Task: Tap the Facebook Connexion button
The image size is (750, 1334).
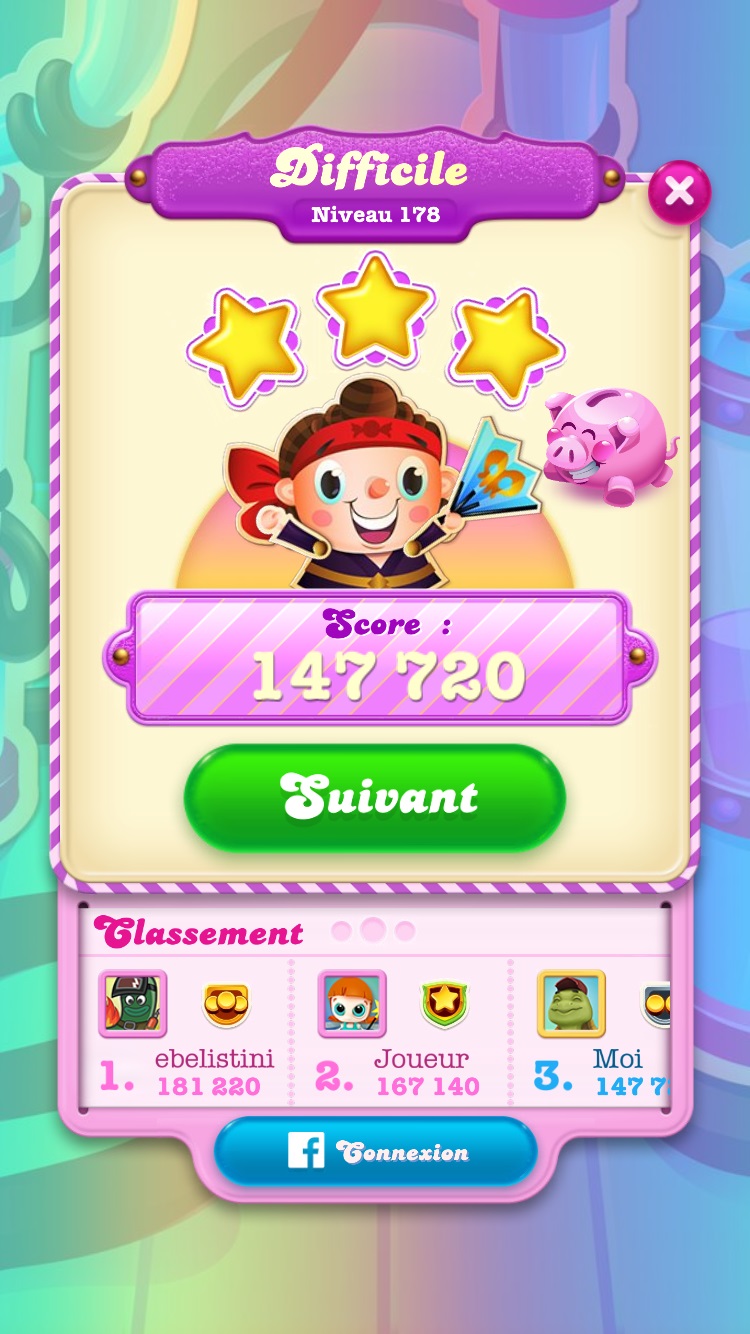Action: tap(375, 1151)
